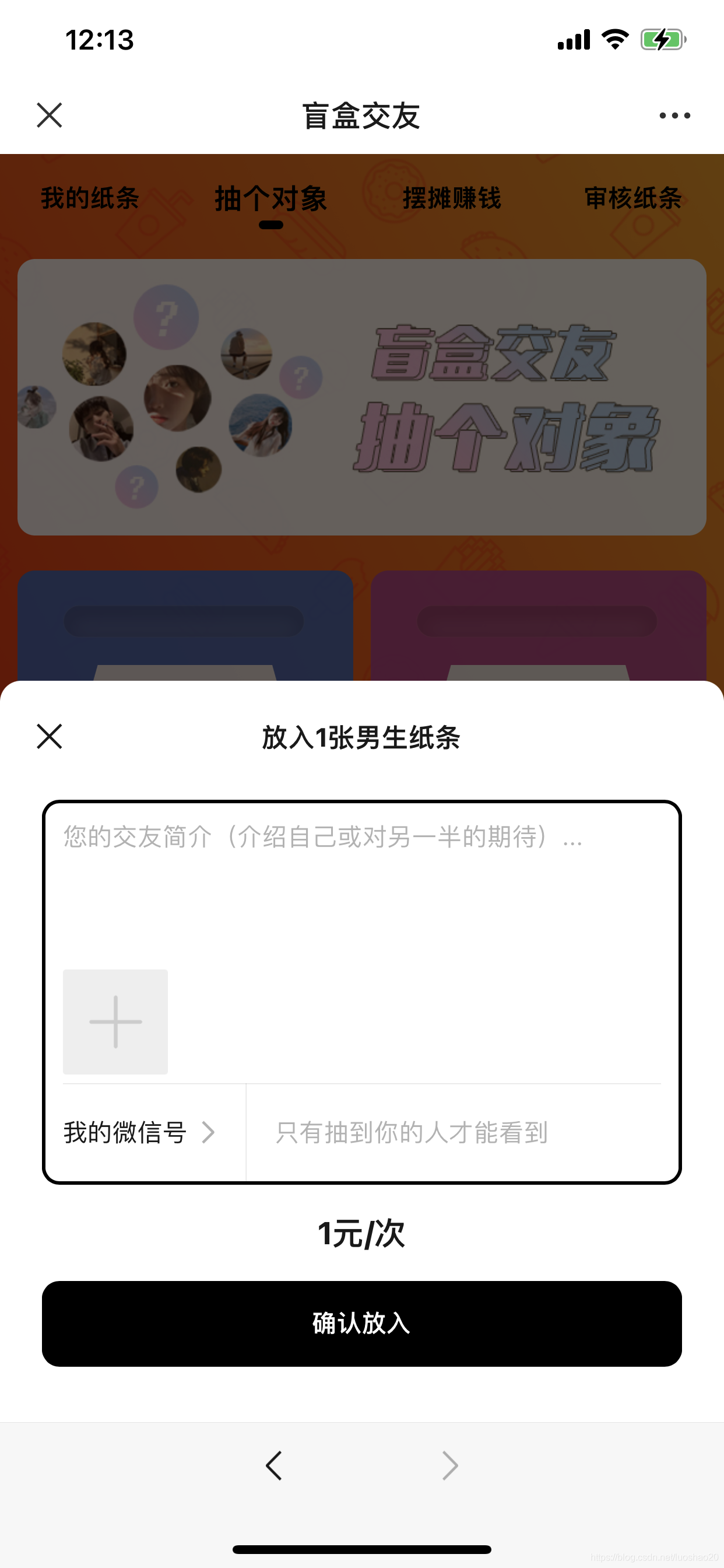This screenshot has width=724, height=1568.
Task: Focus the 您的交友简介 text area
Action: point(361,883)
